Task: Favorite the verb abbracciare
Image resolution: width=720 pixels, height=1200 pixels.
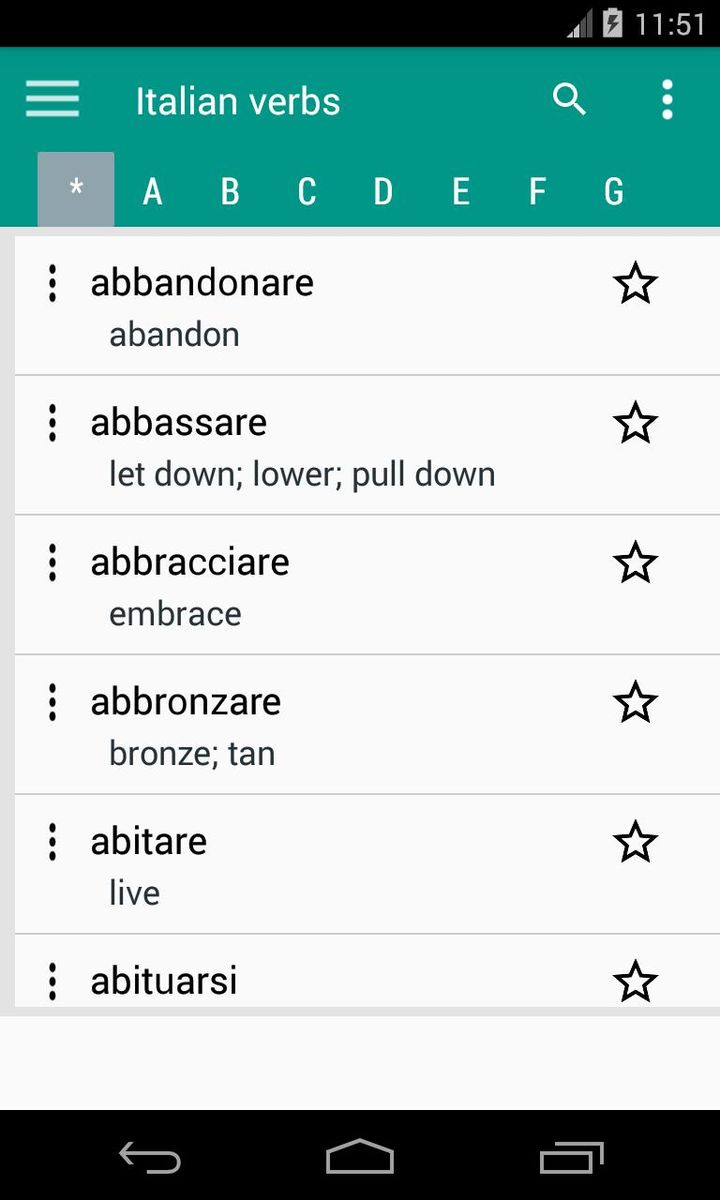Action: [x=634, y=564]
